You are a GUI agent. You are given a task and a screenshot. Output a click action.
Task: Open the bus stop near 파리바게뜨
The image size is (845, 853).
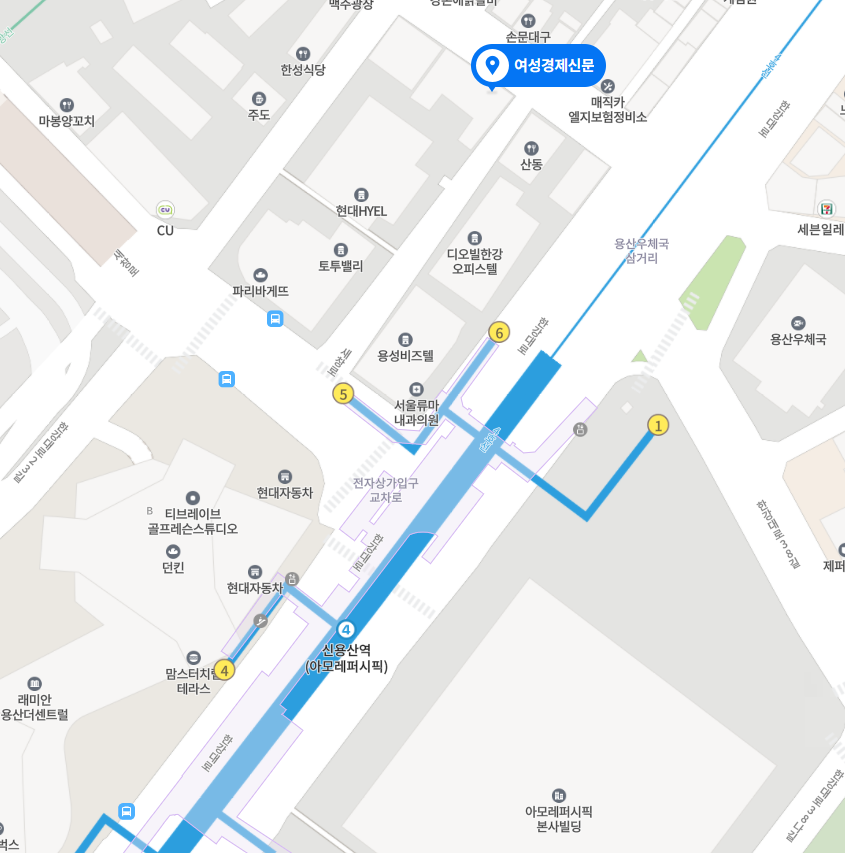[275, 319]
